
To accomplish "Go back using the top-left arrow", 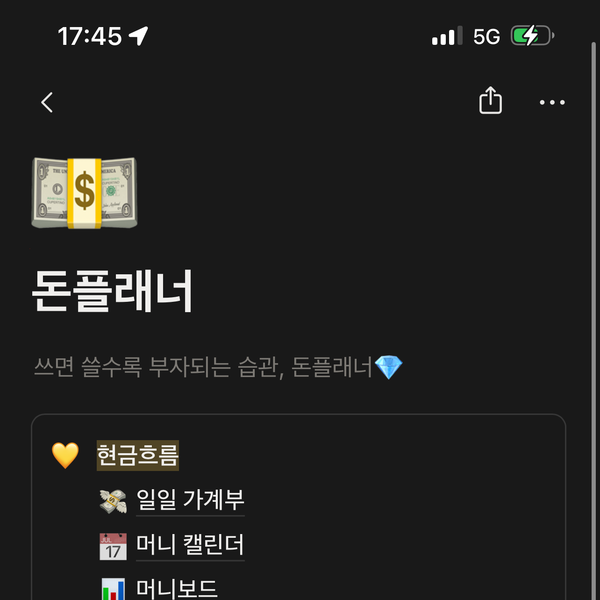I will pyautogui.click(x=47, y=102).
